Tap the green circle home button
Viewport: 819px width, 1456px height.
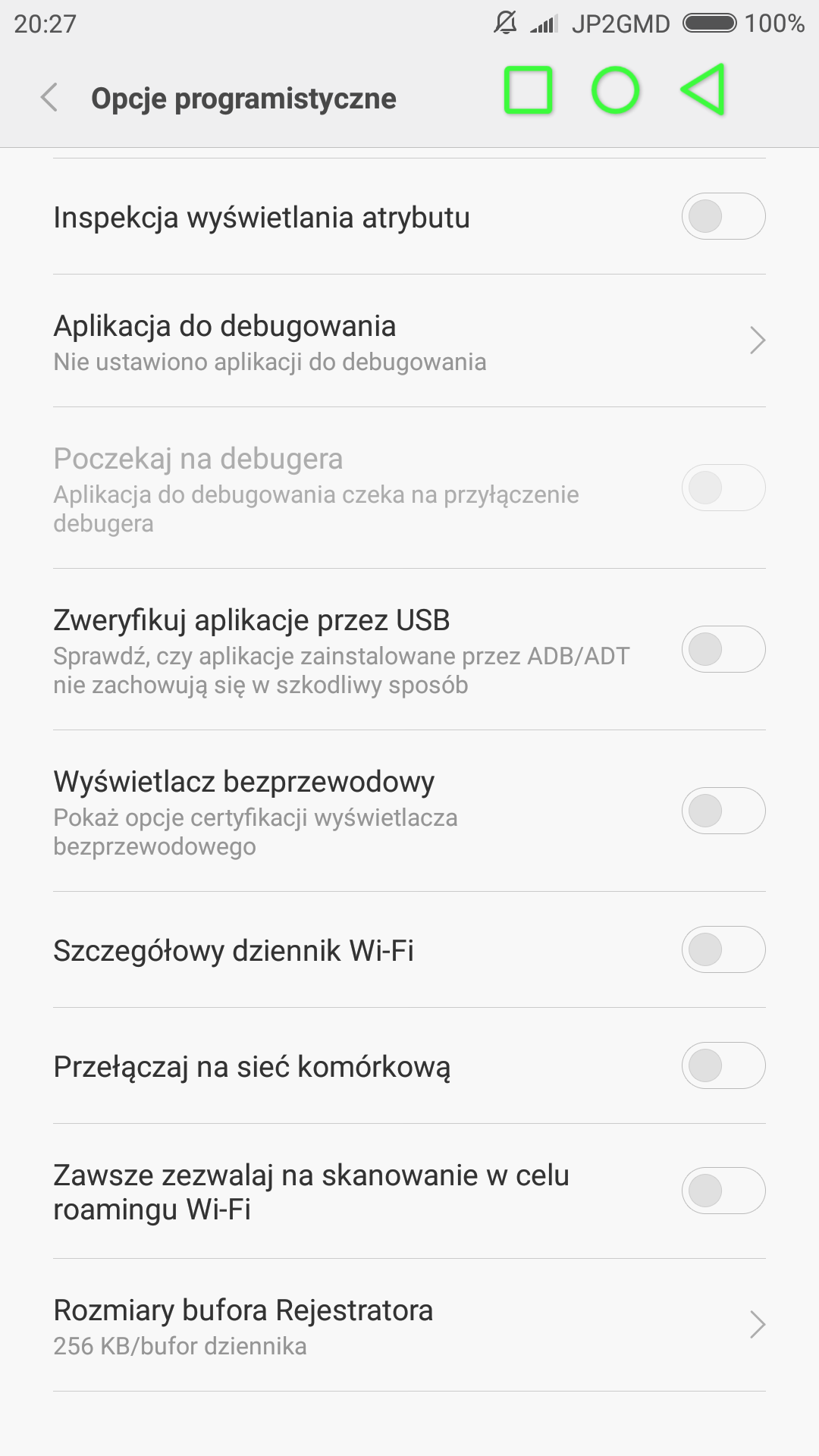[x=615, y=91]
